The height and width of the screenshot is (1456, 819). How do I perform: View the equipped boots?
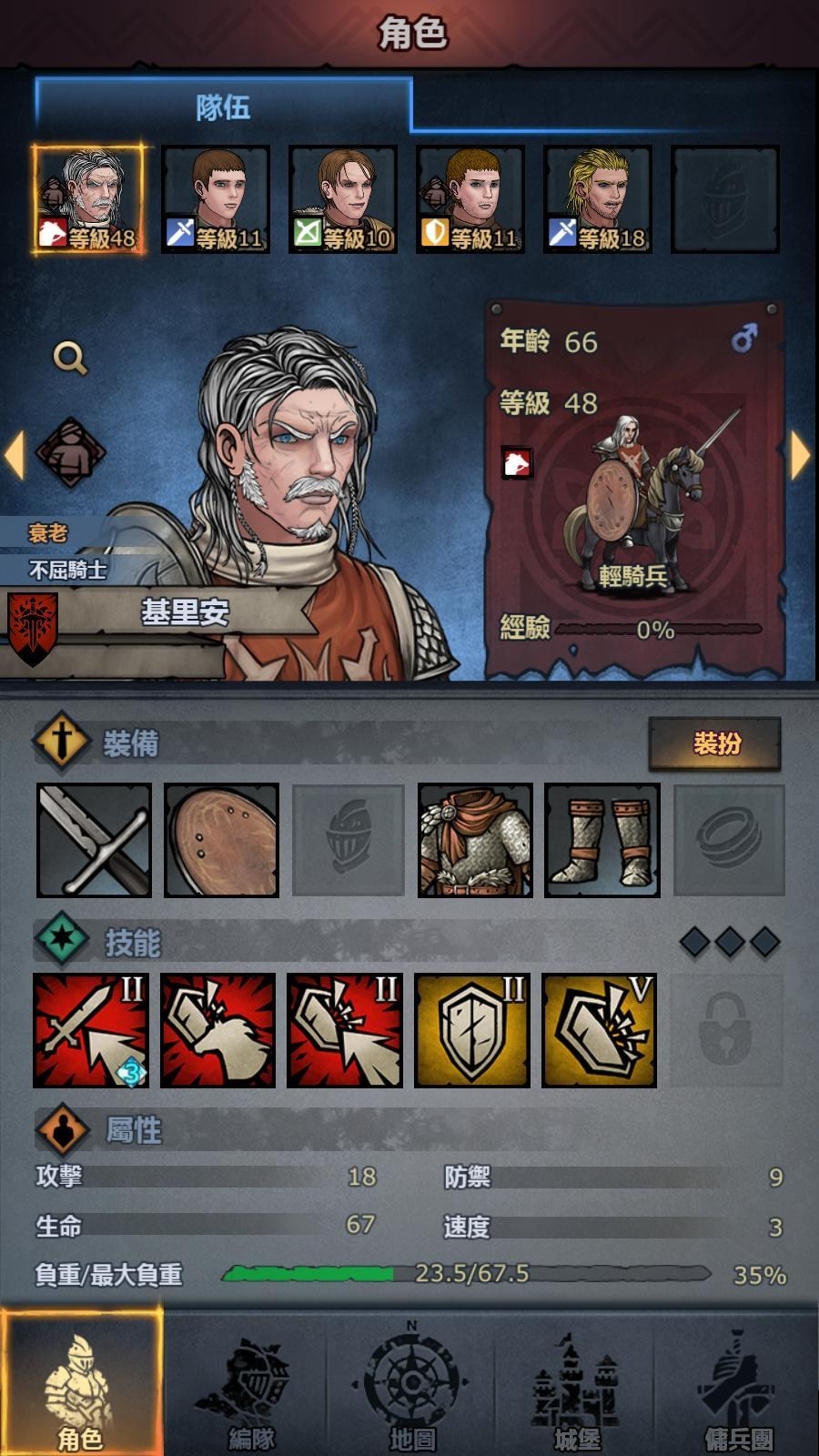click(x=602, y=841)
